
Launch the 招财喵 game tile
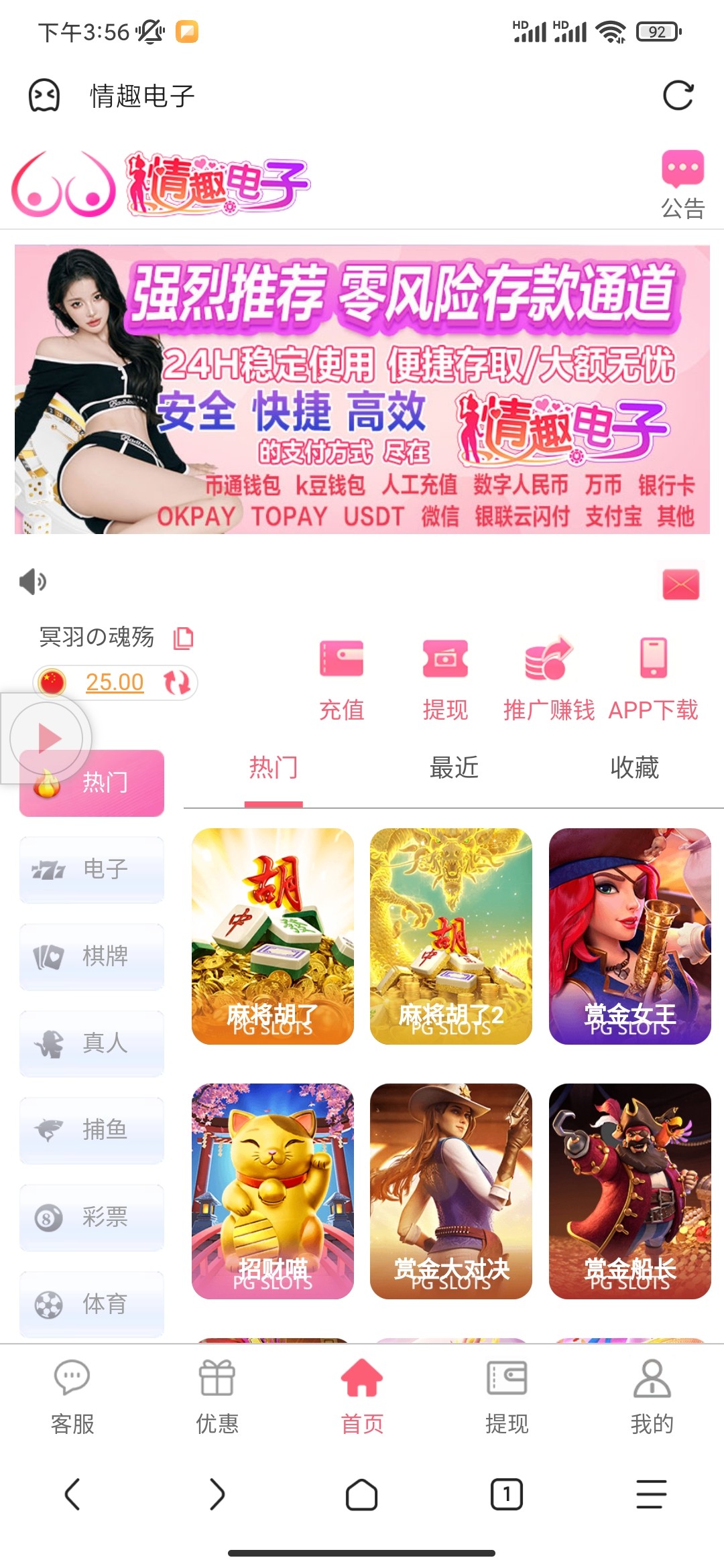pyautogui.click(x=272, y=1191)
